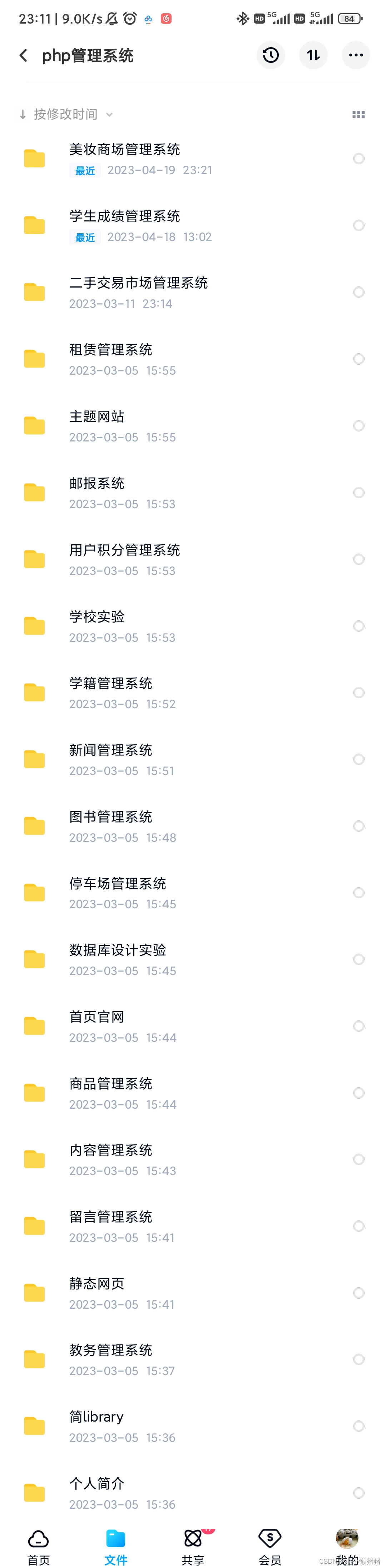Switch to grid view layout
This screenshot has height=1568, width=386.
(358, 114)
